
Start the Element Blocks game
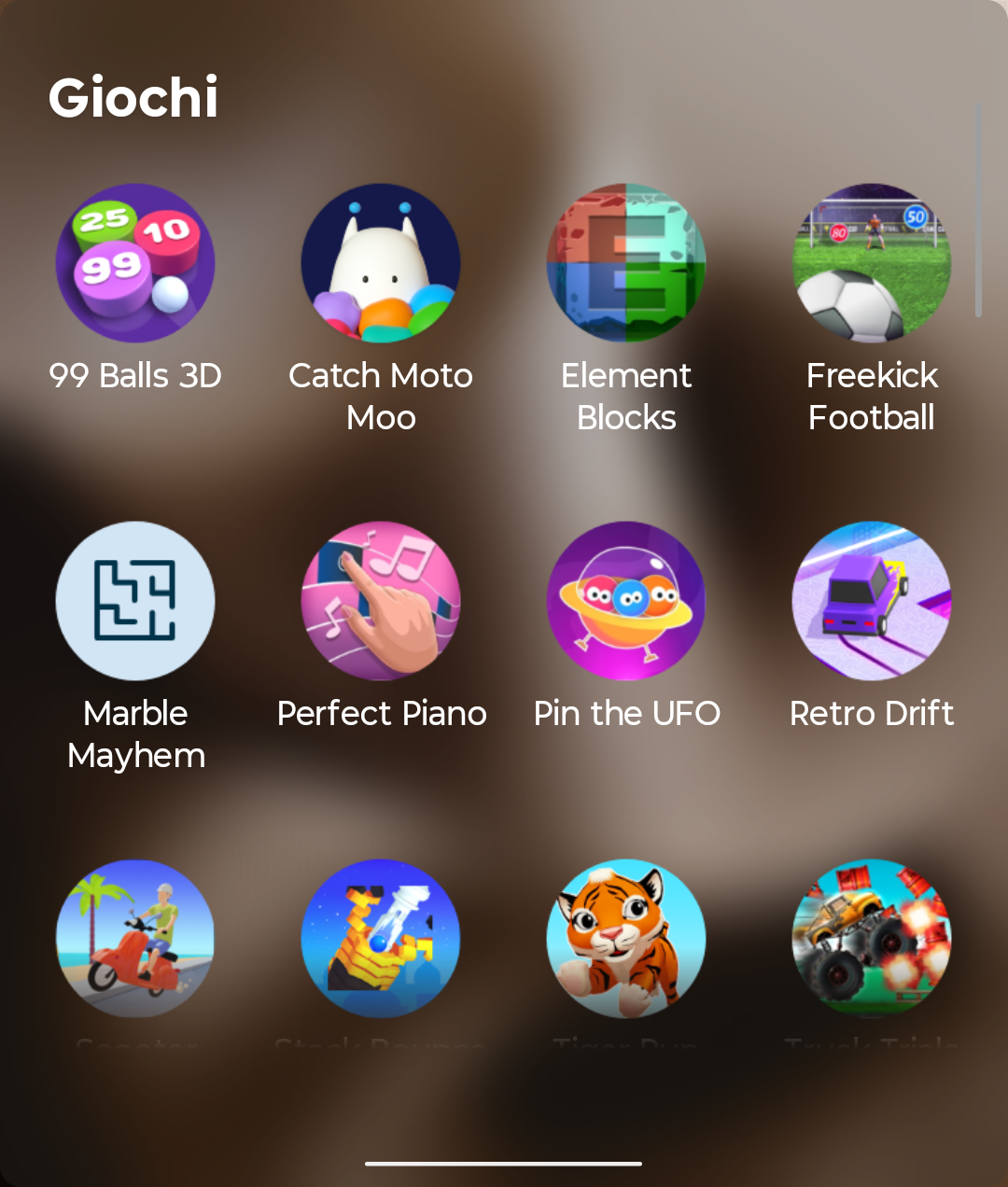coord(626,263)
